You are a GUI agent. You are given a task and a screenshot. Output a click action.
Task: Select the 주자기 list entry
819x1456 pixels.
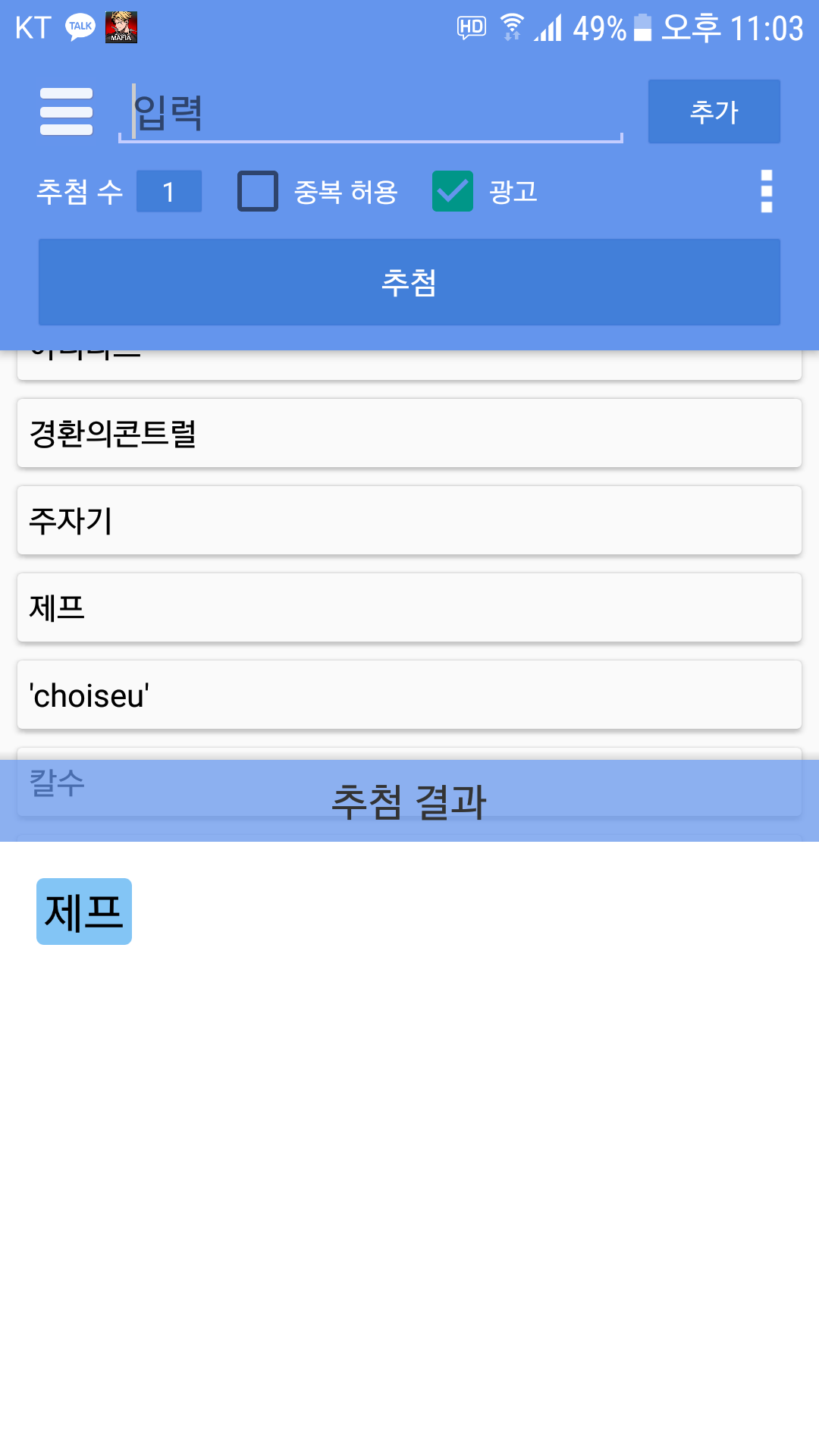tap(409, 520)
